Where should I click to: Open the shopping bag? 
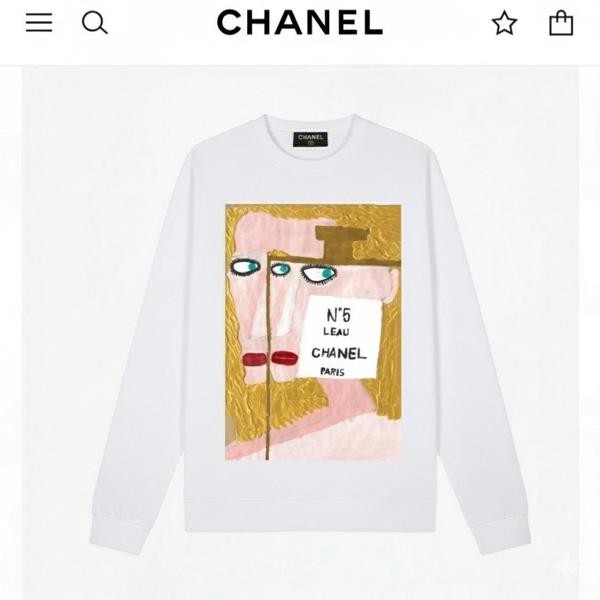click(561, 23)
